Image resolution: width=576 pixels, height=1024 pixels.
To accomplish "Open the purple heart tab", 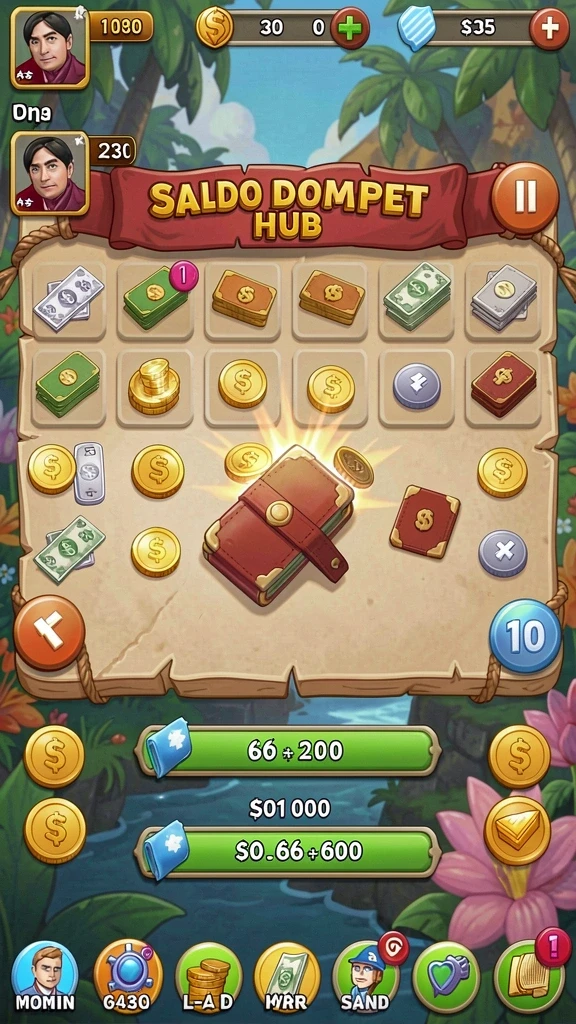I will coord(446,977).
